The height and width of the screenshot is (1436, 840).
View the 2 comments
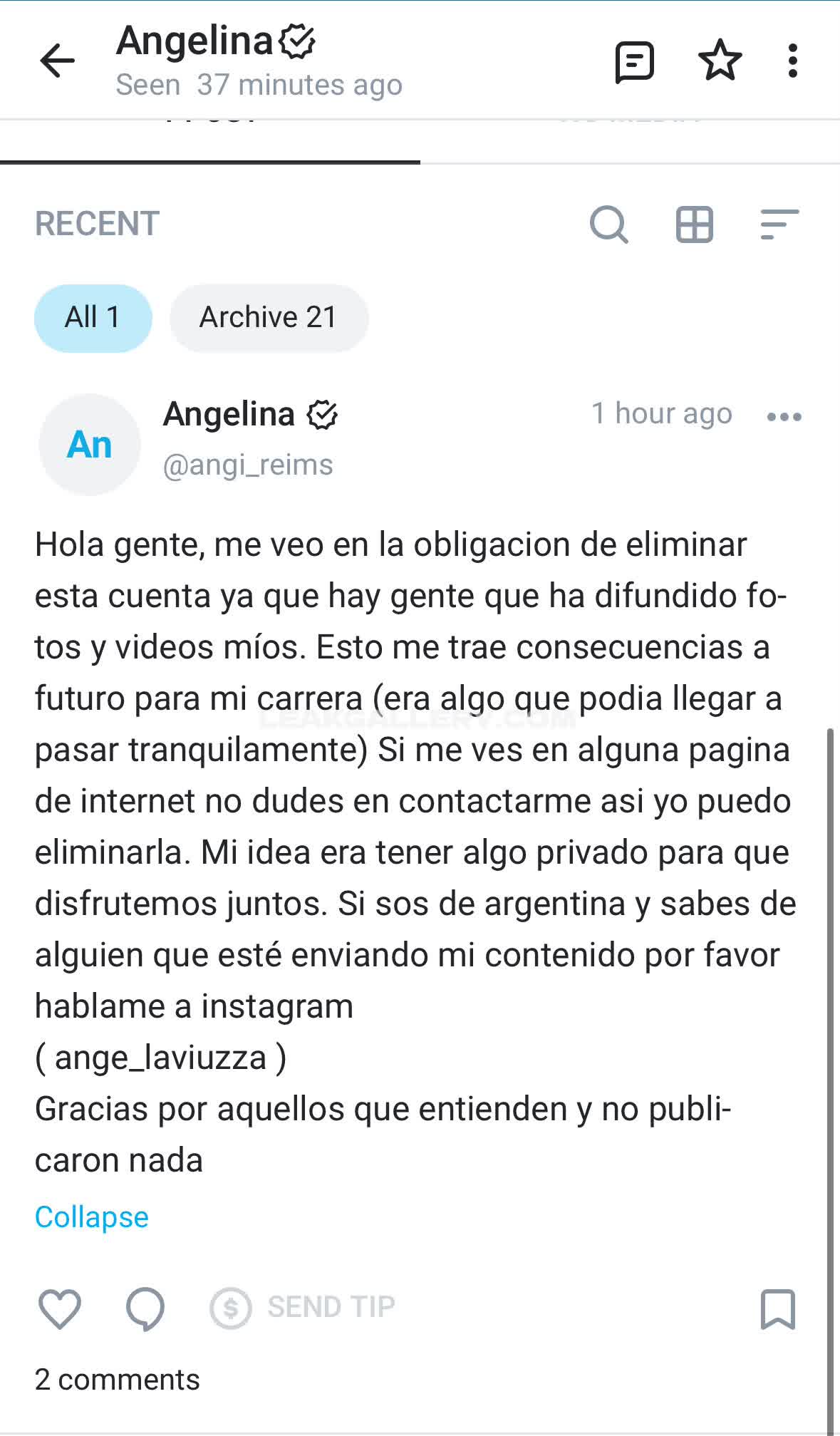click(x=118, y=1380)
